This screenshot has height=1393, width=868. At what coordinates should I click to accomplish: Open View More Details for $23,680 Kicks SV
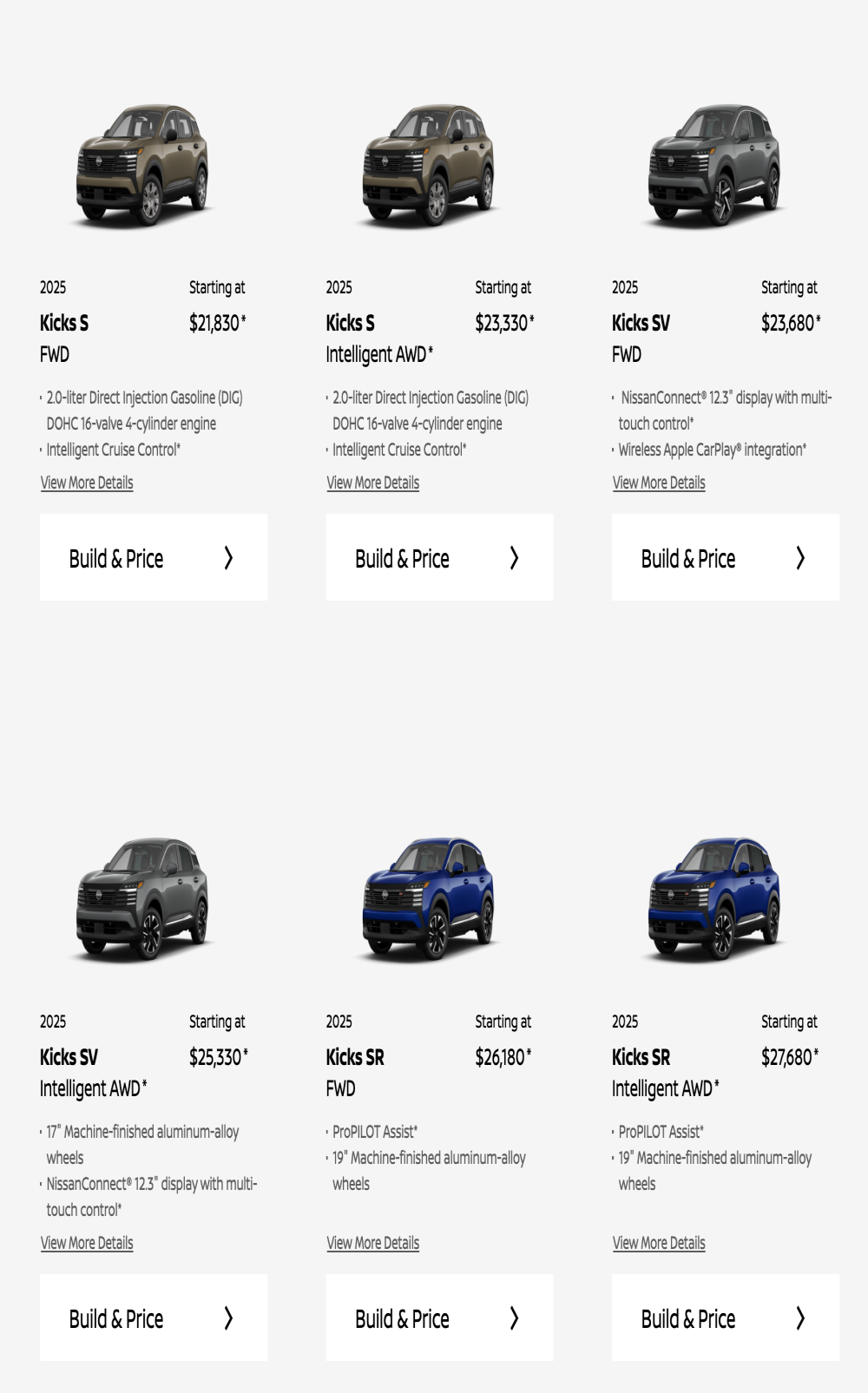click(659, 483)
